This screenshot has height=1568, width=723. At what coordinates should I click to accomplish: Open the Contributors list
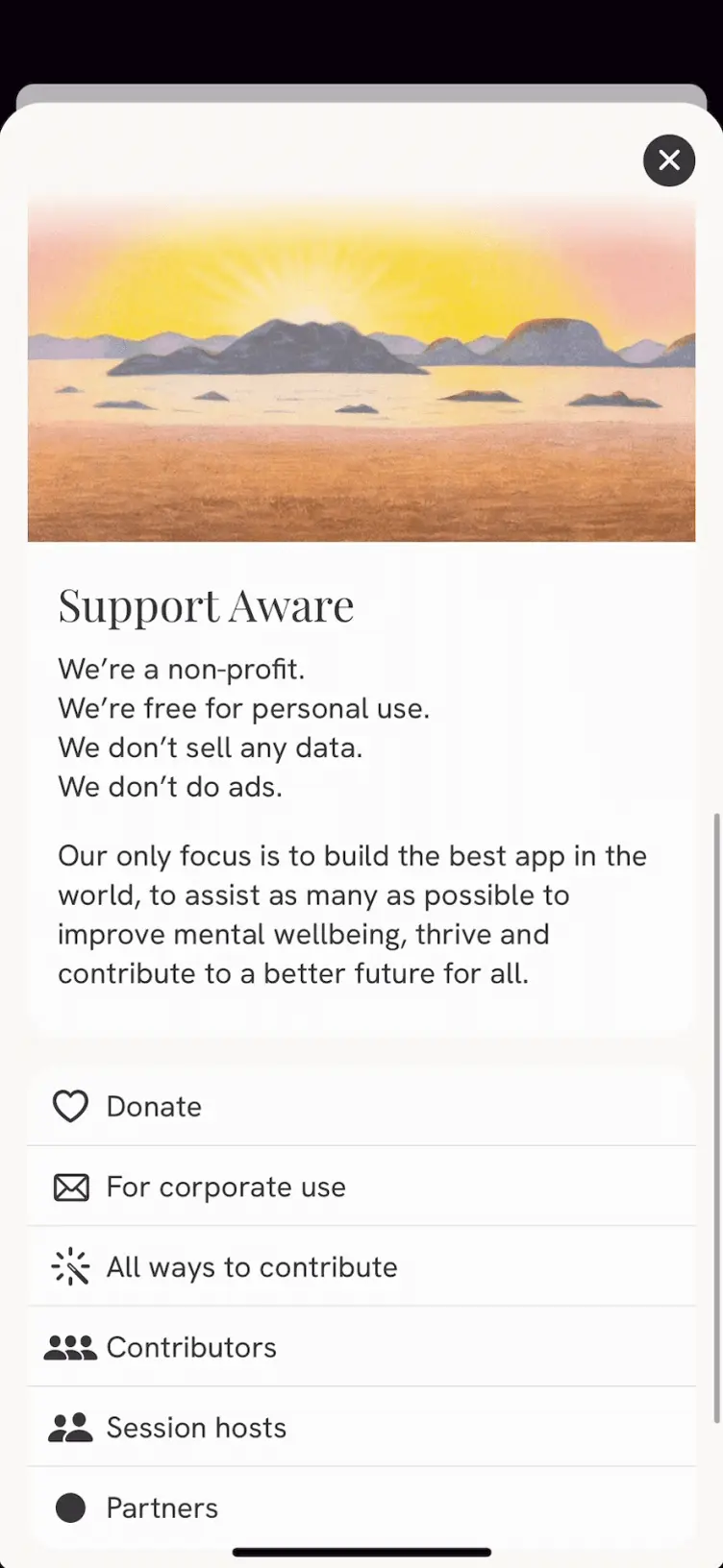coord(361,1347)
